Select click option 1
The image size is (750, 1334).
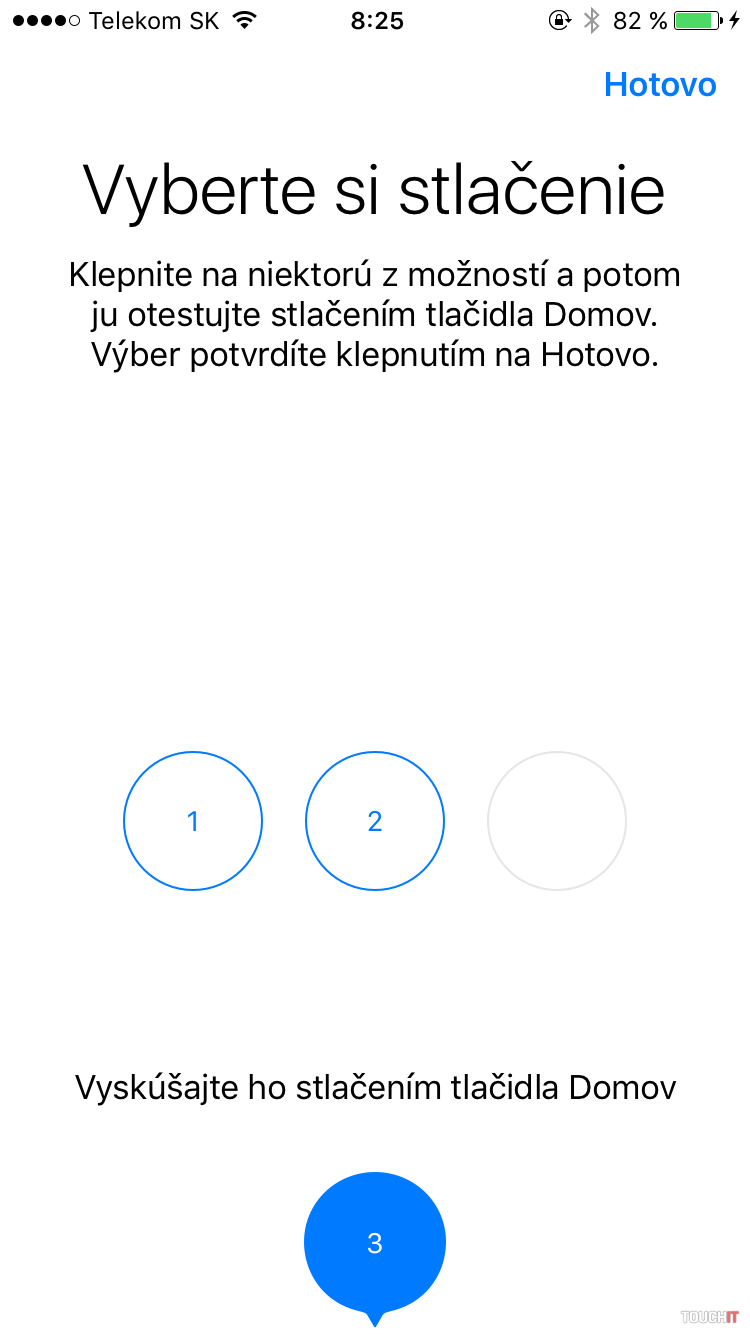point(193,821)
